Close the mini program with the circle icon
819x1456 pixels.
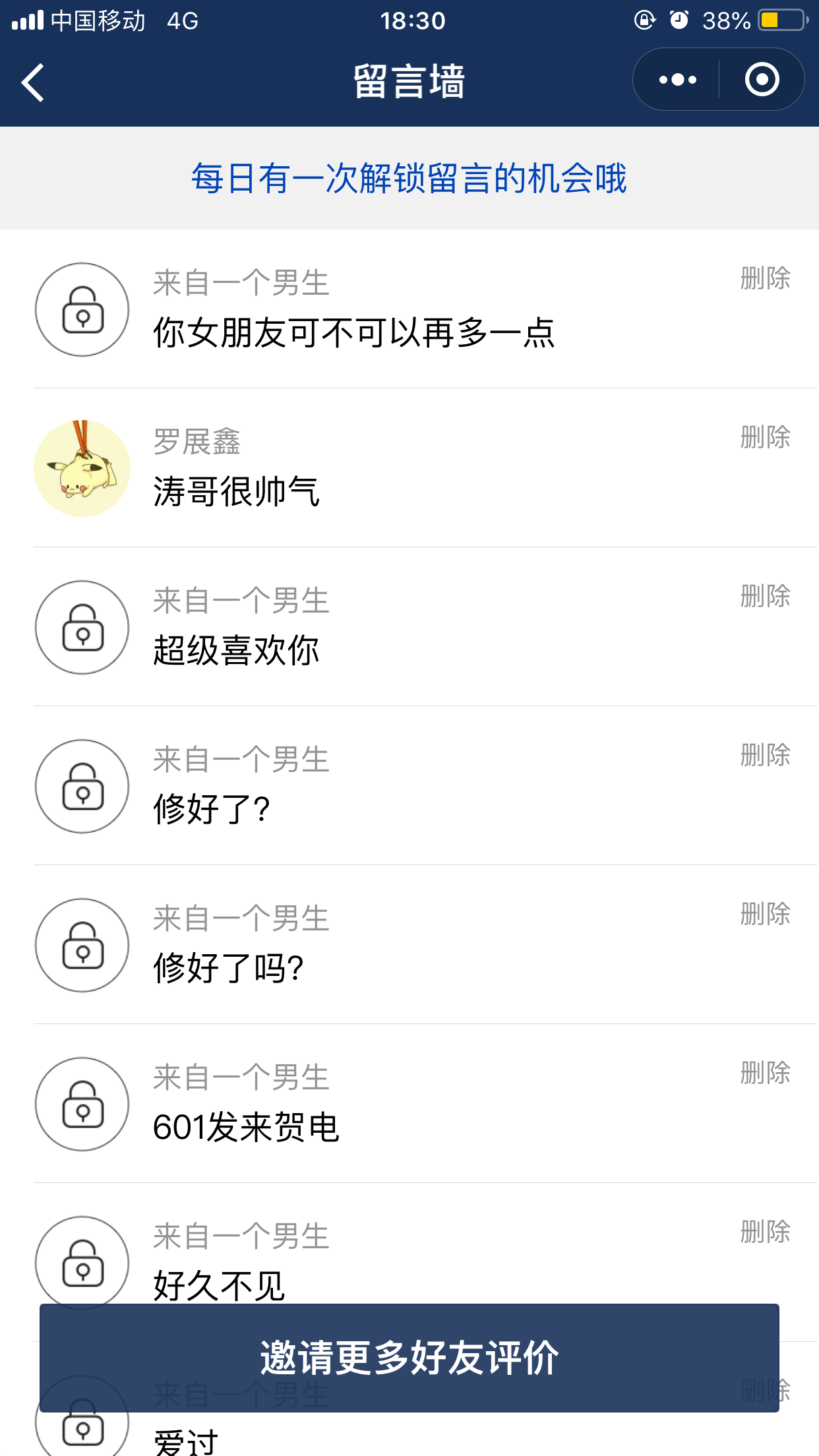[762, 80]
